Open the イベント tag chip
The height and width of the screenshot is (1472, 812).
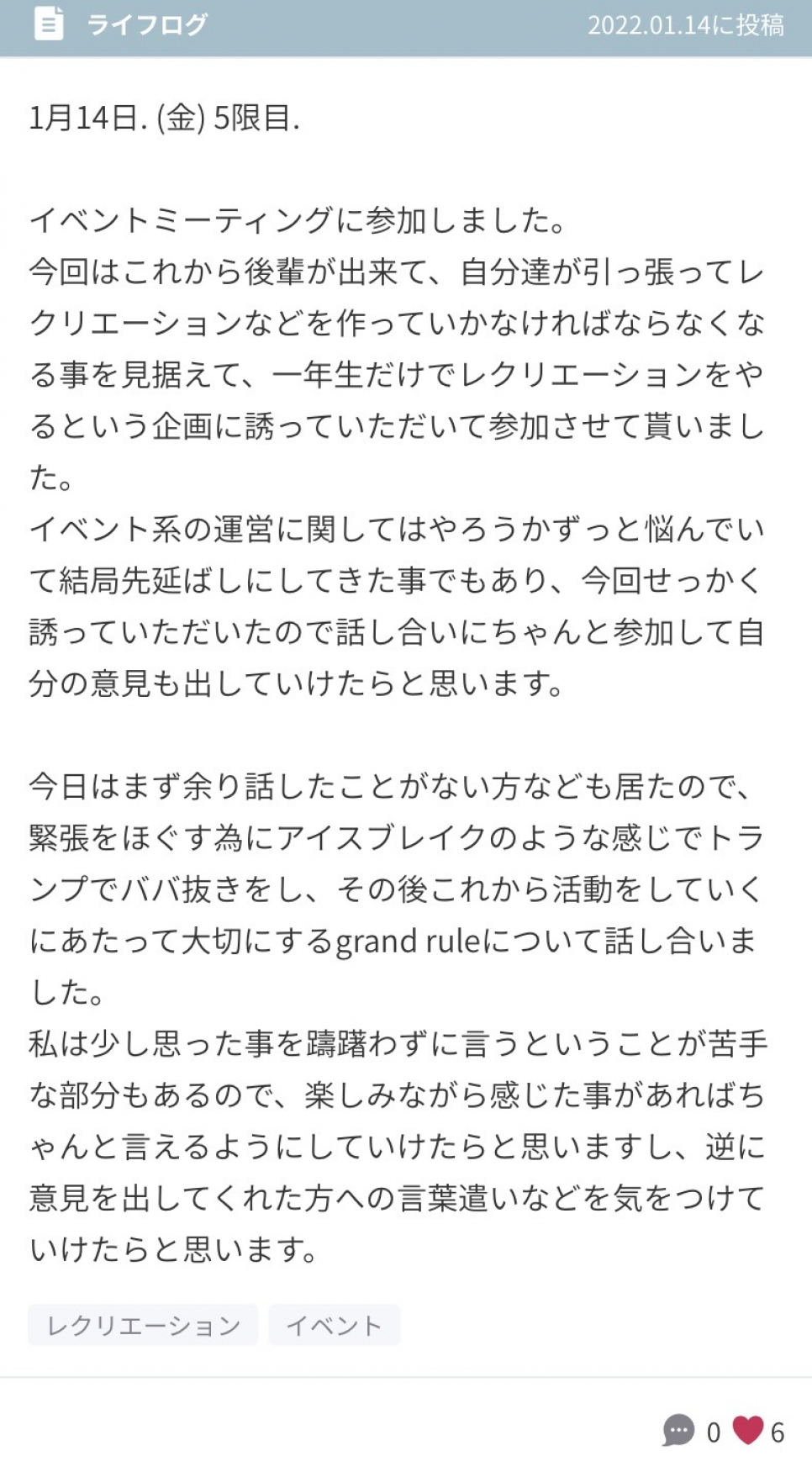334,1325
